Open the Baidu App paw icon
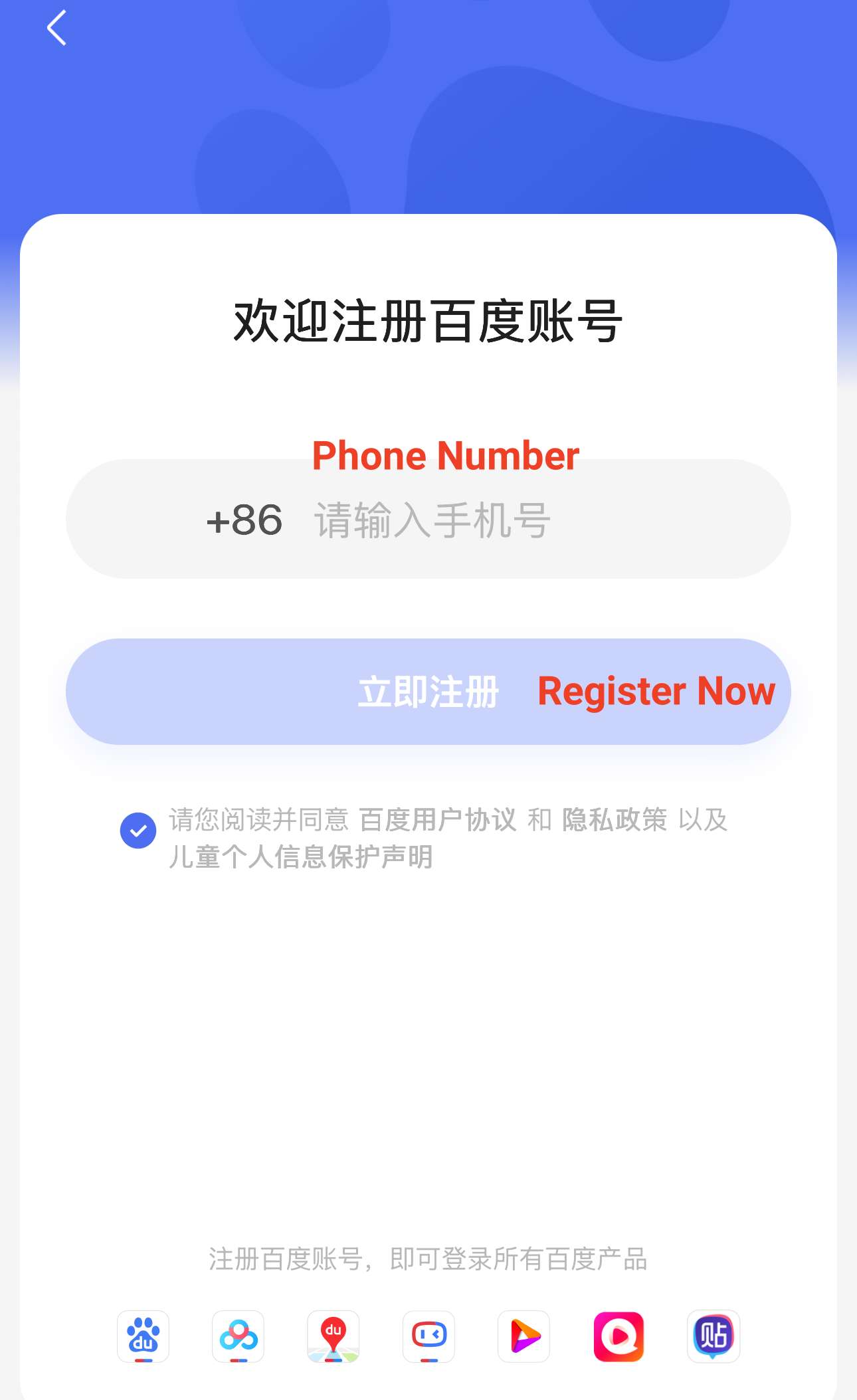This screenshot has width=857, height=1400. tap(143, 1336)
